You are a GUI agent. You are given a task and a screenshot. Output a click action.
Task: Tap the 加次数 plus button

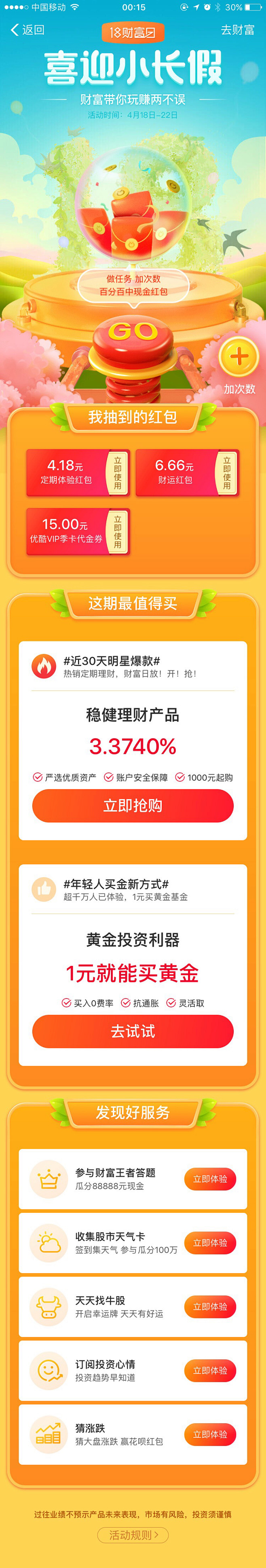click(x=239, y=357)
